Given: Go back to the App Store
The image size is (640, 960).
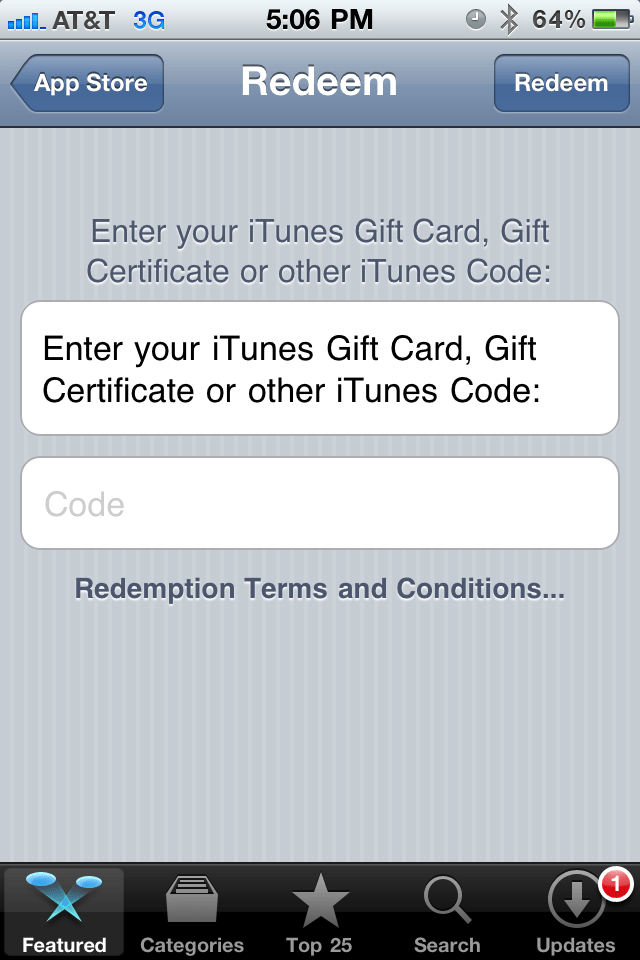Looking at the screenshot, I should point(88,84).
